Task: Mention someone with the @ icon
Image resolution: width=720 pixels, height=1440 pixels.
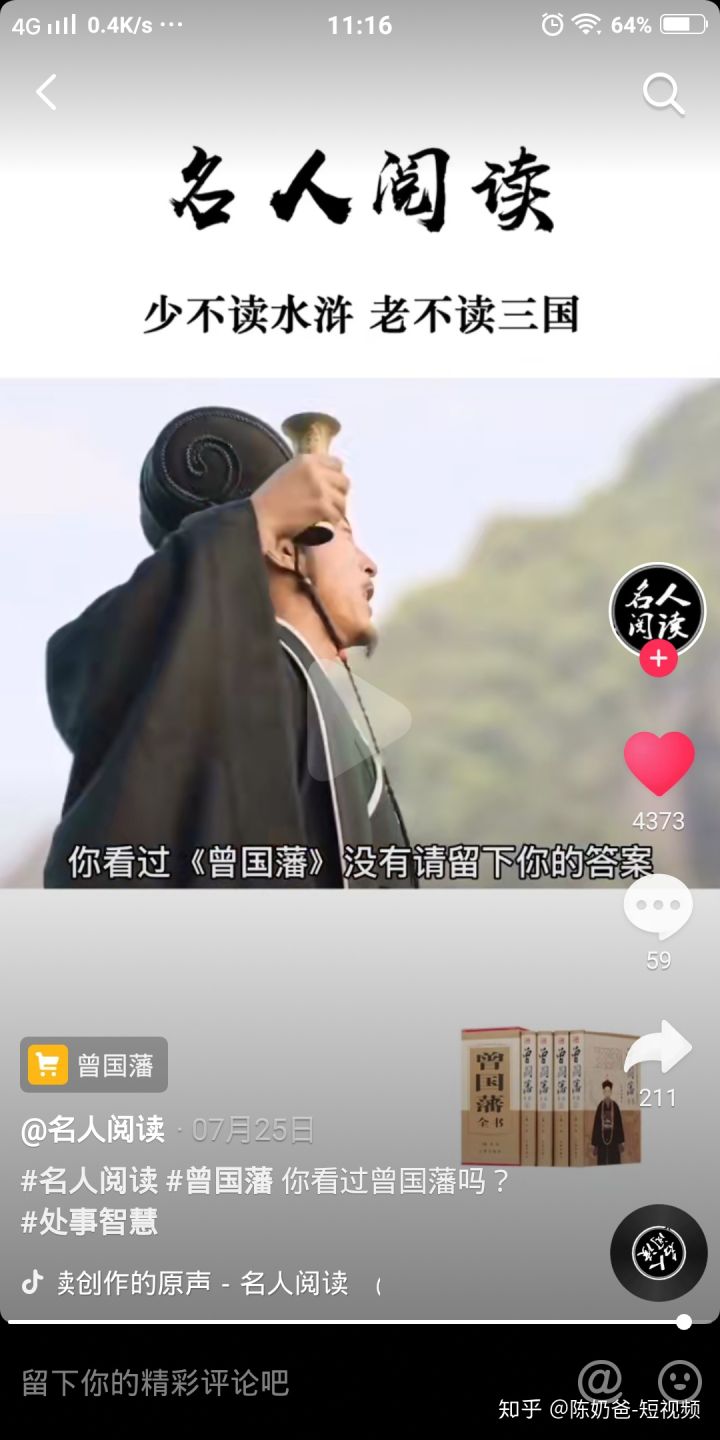Action: point(600,1381)
